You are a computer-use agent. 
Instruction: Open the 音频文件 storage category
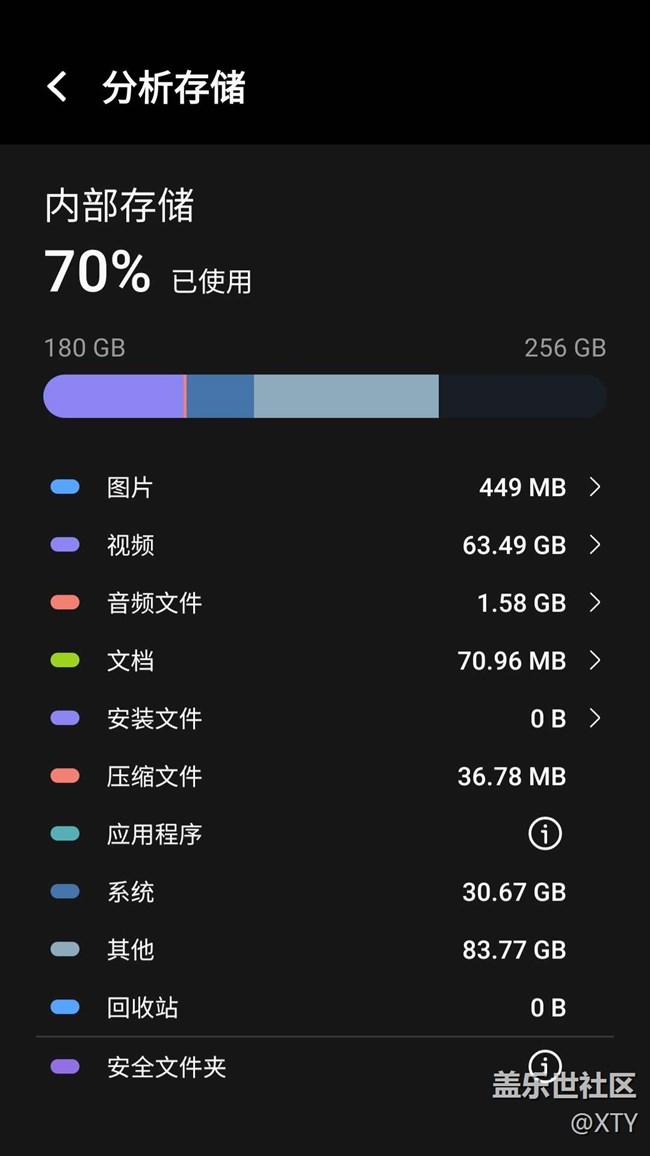325,603
